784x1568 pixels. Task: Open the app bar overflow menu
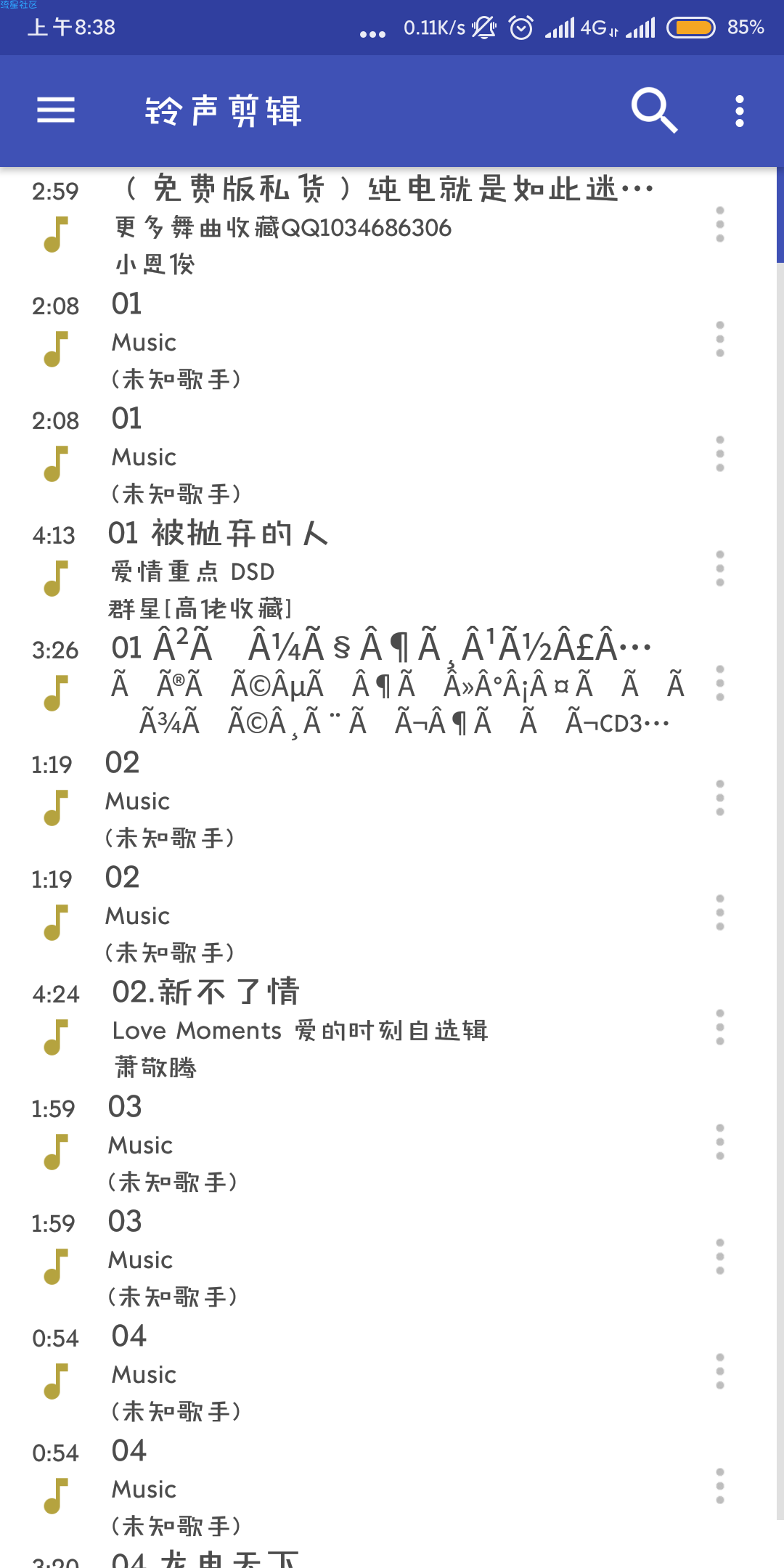coord(739,111)
